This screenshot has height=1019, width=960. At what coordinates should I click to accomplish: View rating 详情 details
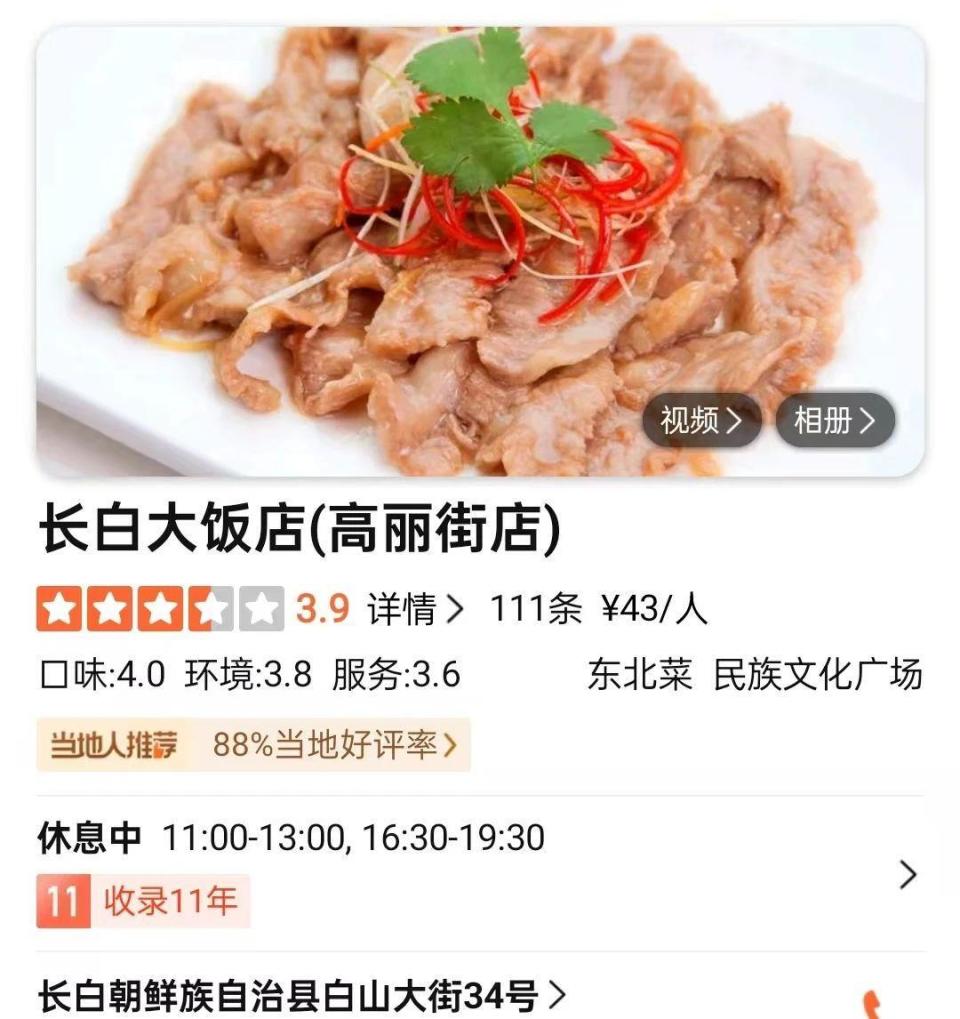pyautogui.click(x=415, y=609)
